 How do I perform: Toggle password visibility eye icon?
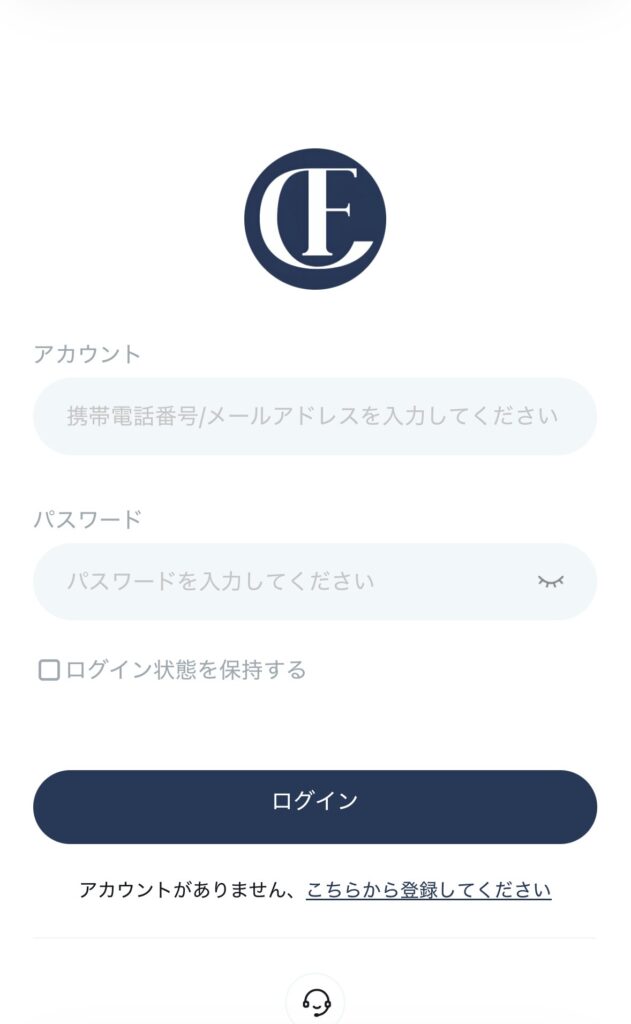coord(550,581)
